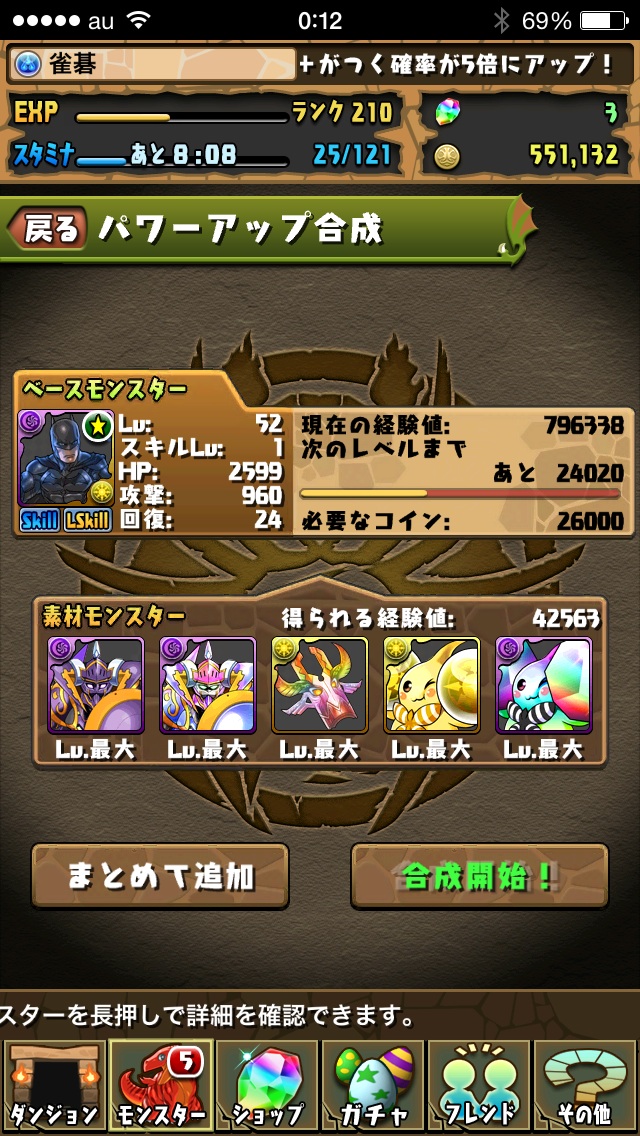
Task: Go to the ショップ tab
Action: 266,1086
